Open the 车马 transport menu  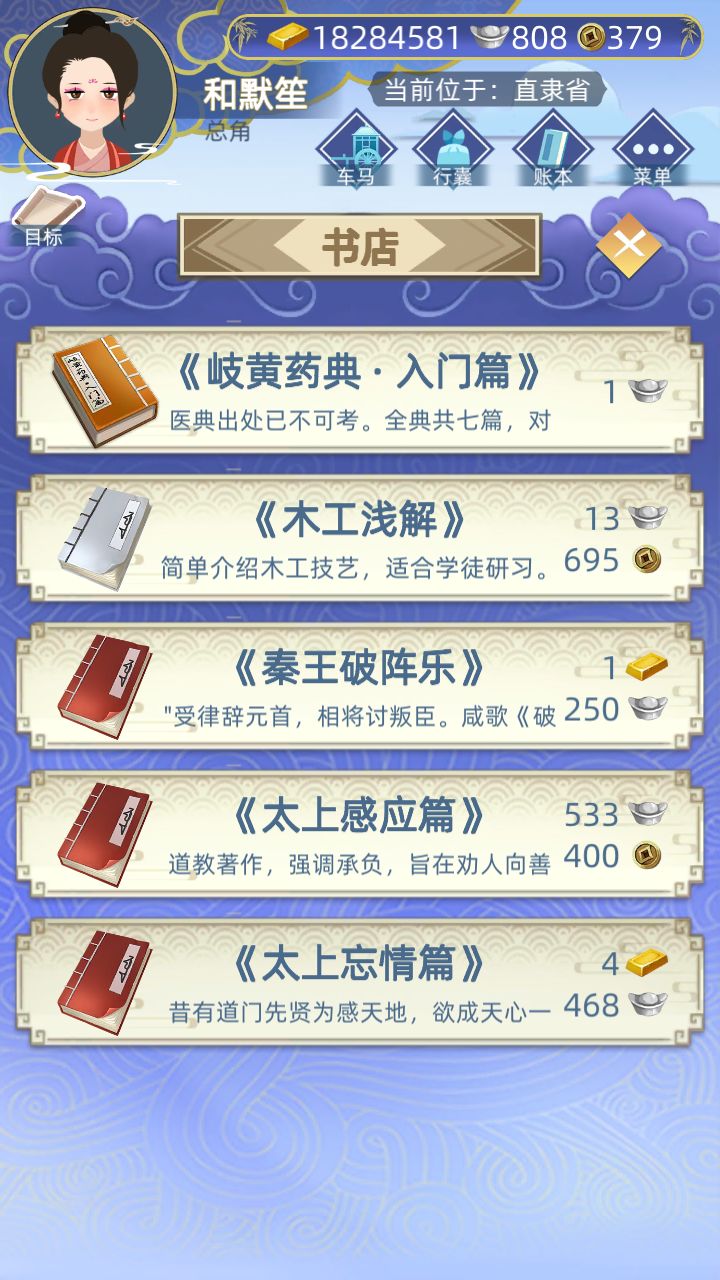coord(356,151)
